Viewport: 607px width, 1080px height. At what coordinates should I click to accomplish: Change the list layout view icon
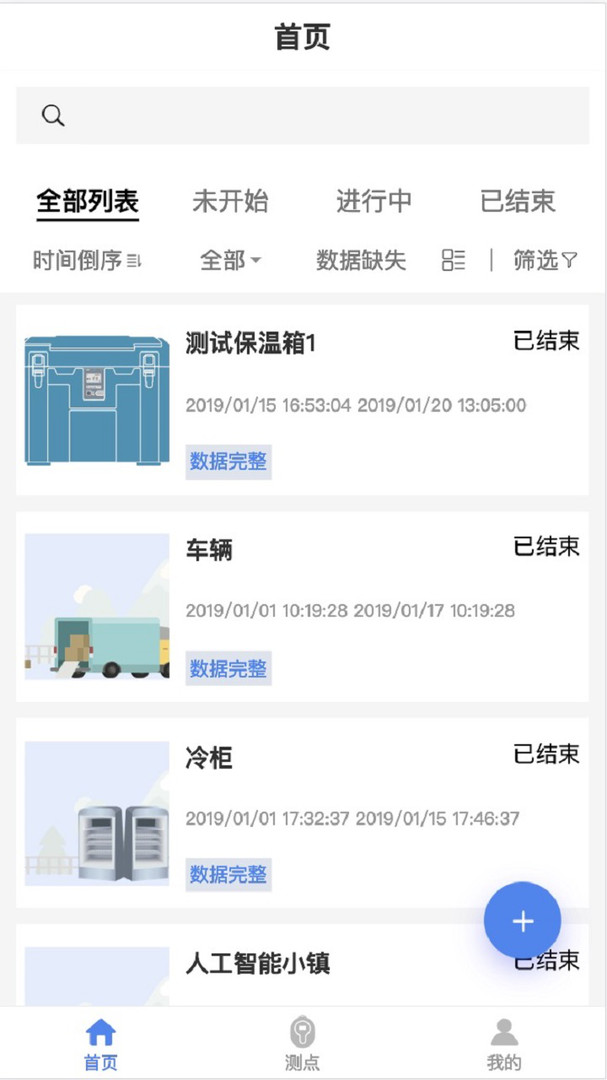[x=453, y=261]
